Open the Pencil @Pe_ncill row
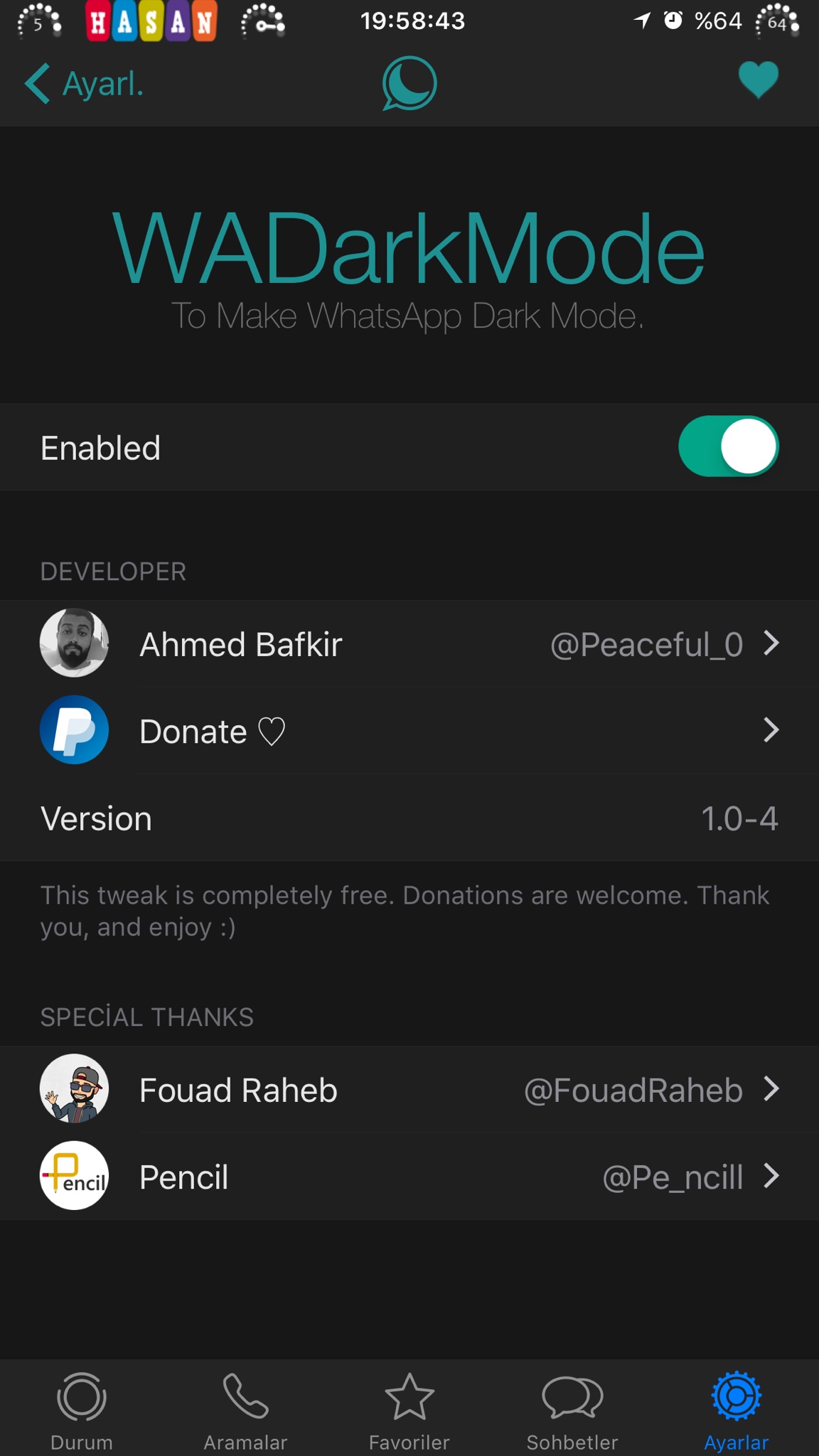 (409, 1177)
